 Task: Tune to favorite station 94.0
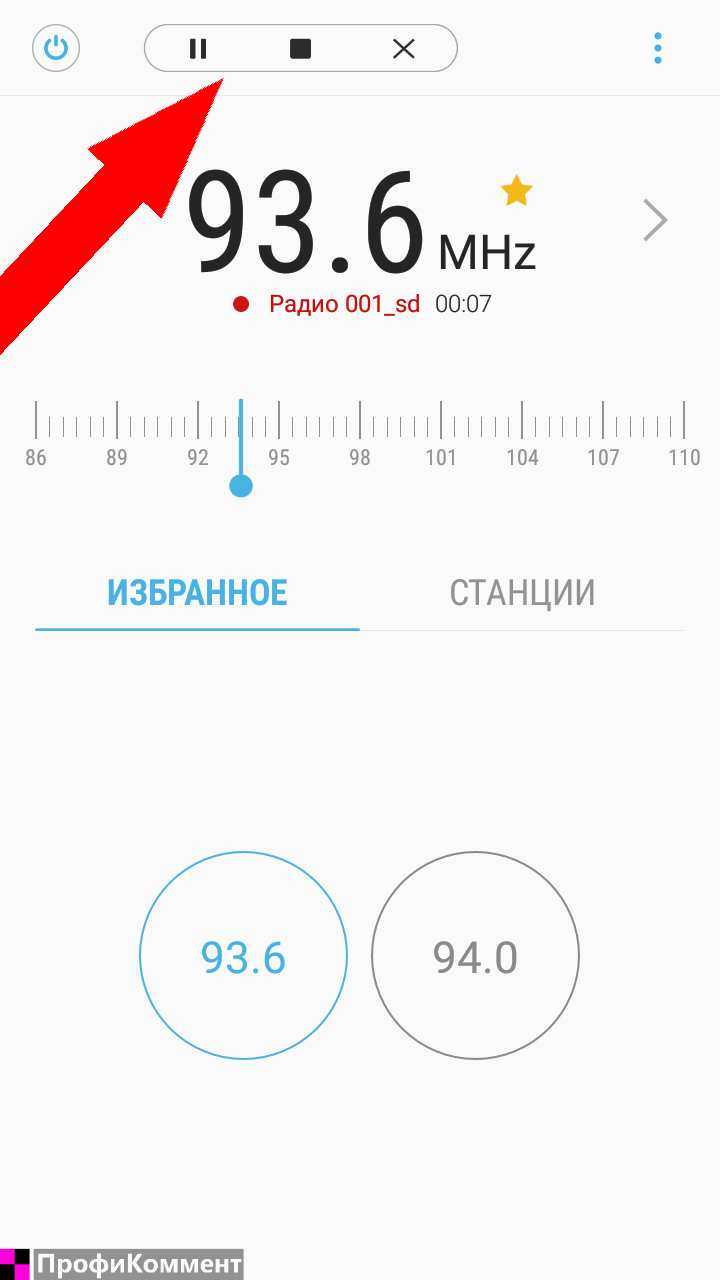(x=475, y=956)
